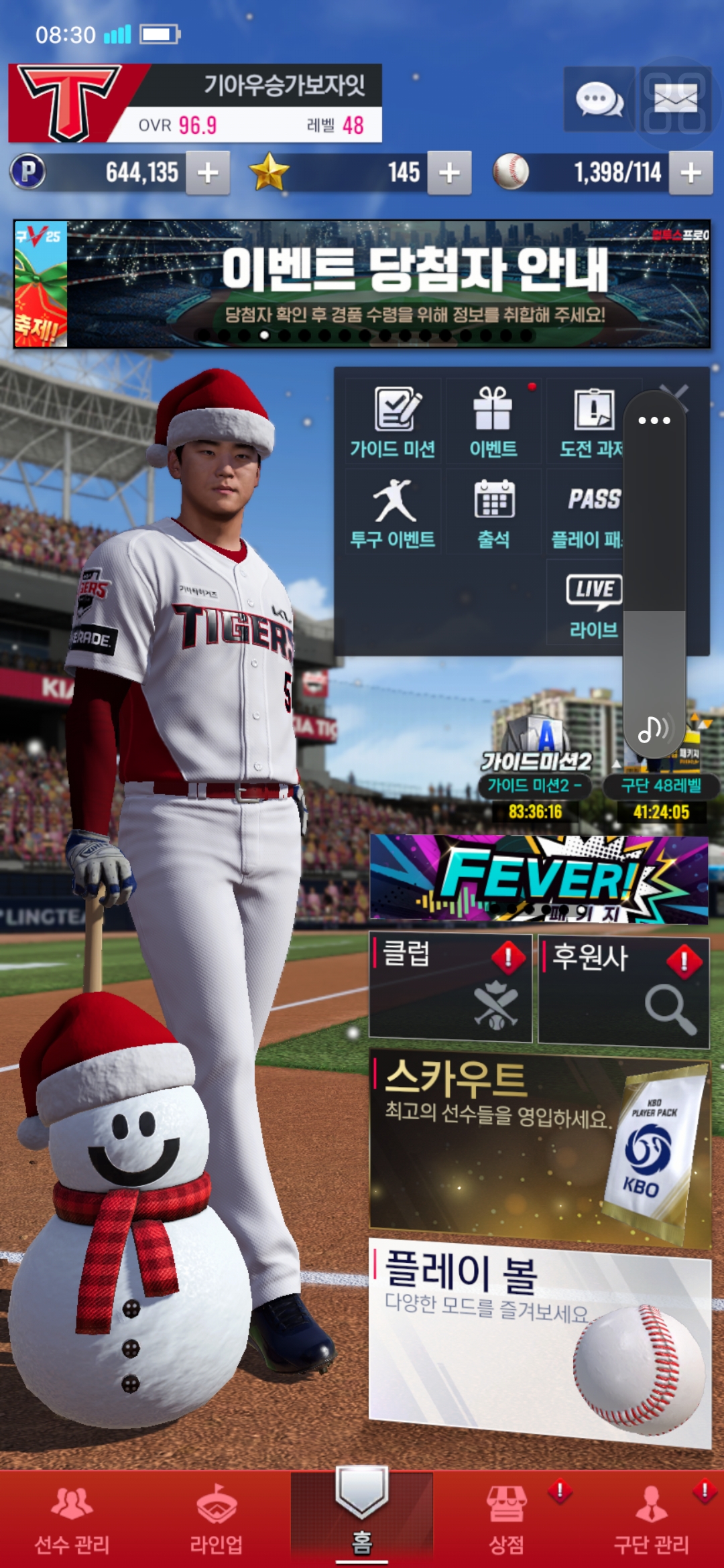Add more baseballs with plus button
The image size is (724, 1568).
[x=690, y=173]
